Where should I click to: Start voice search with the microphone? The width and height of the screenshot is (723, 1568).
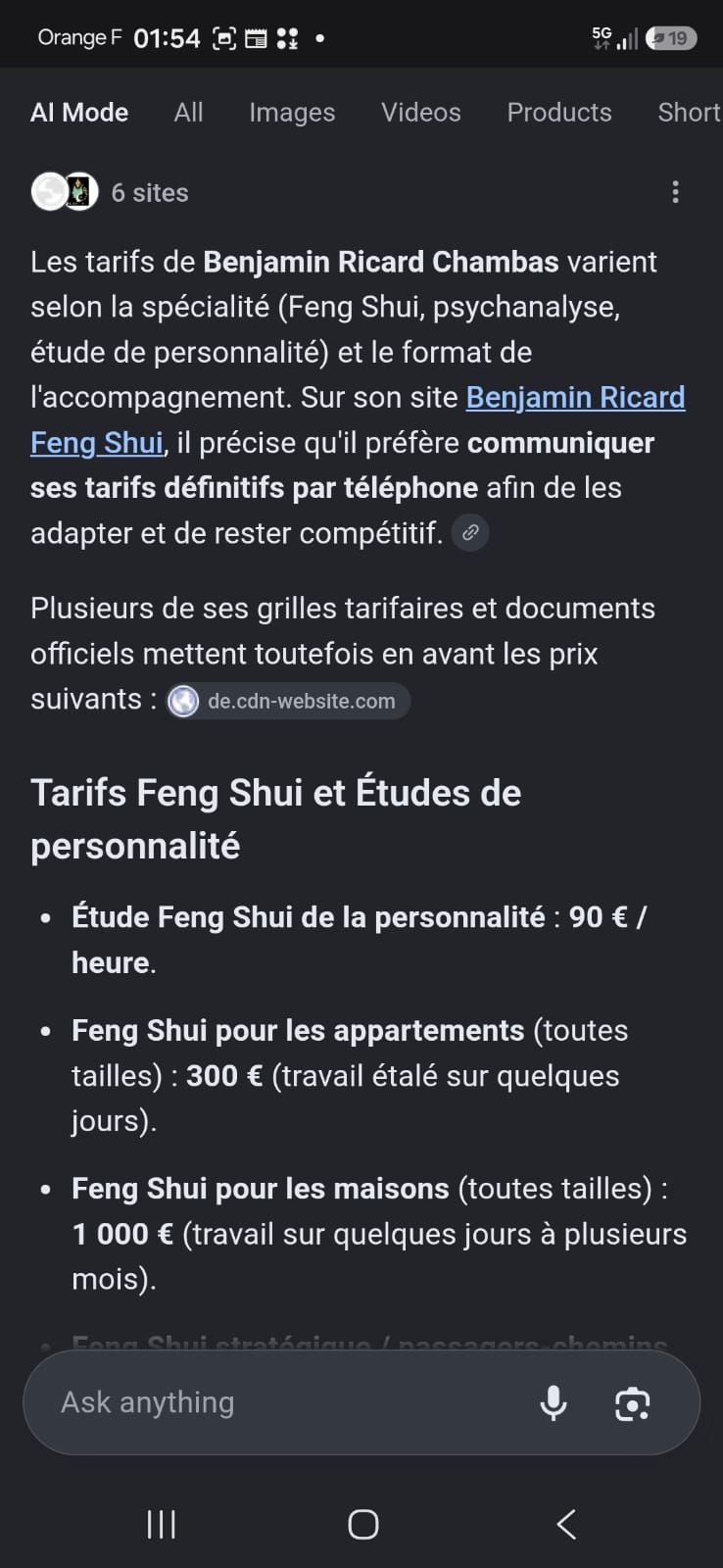(554, 1403)
